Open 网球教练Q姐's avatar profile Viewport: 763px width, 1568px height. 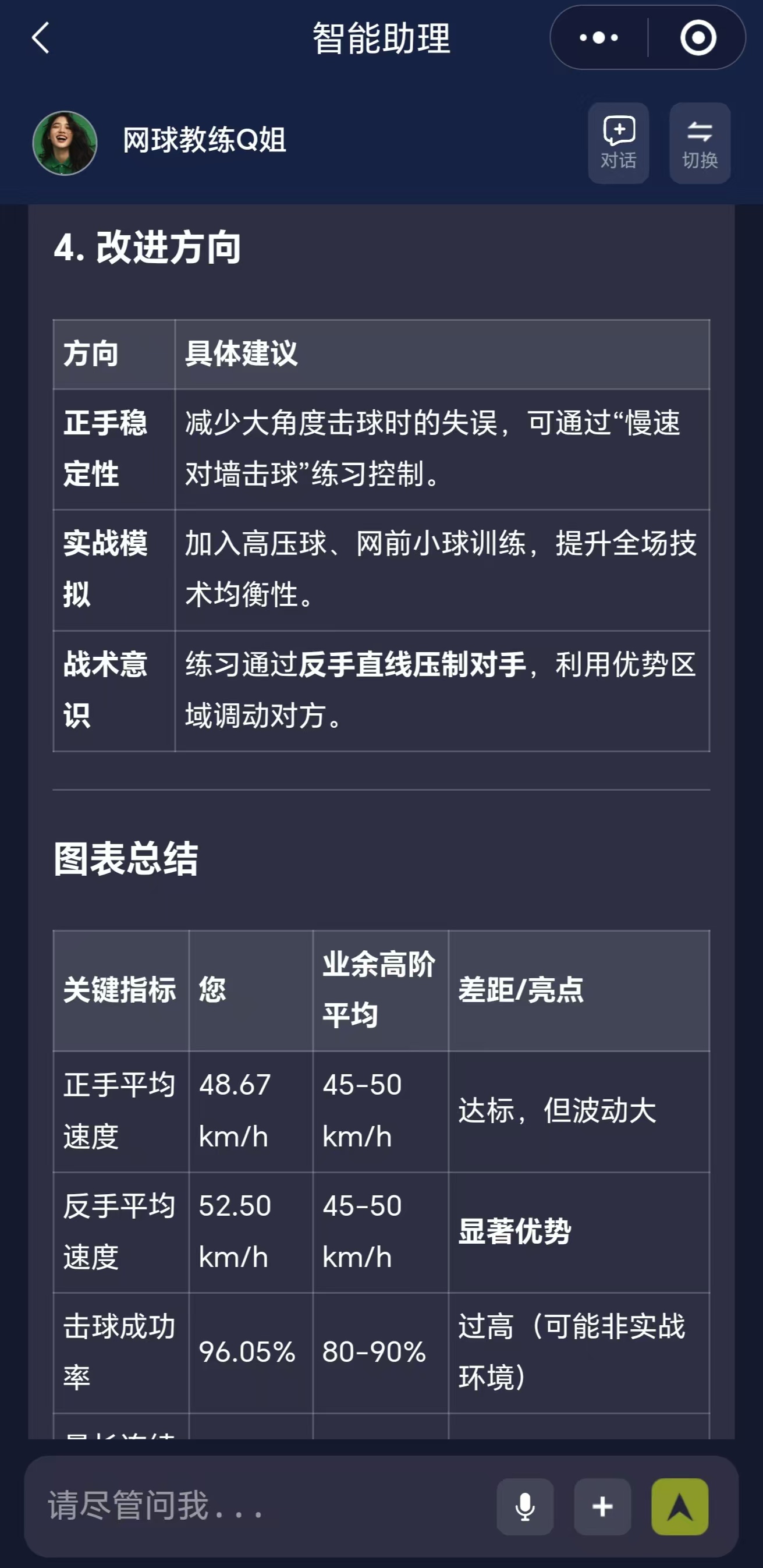pos(65,143)
